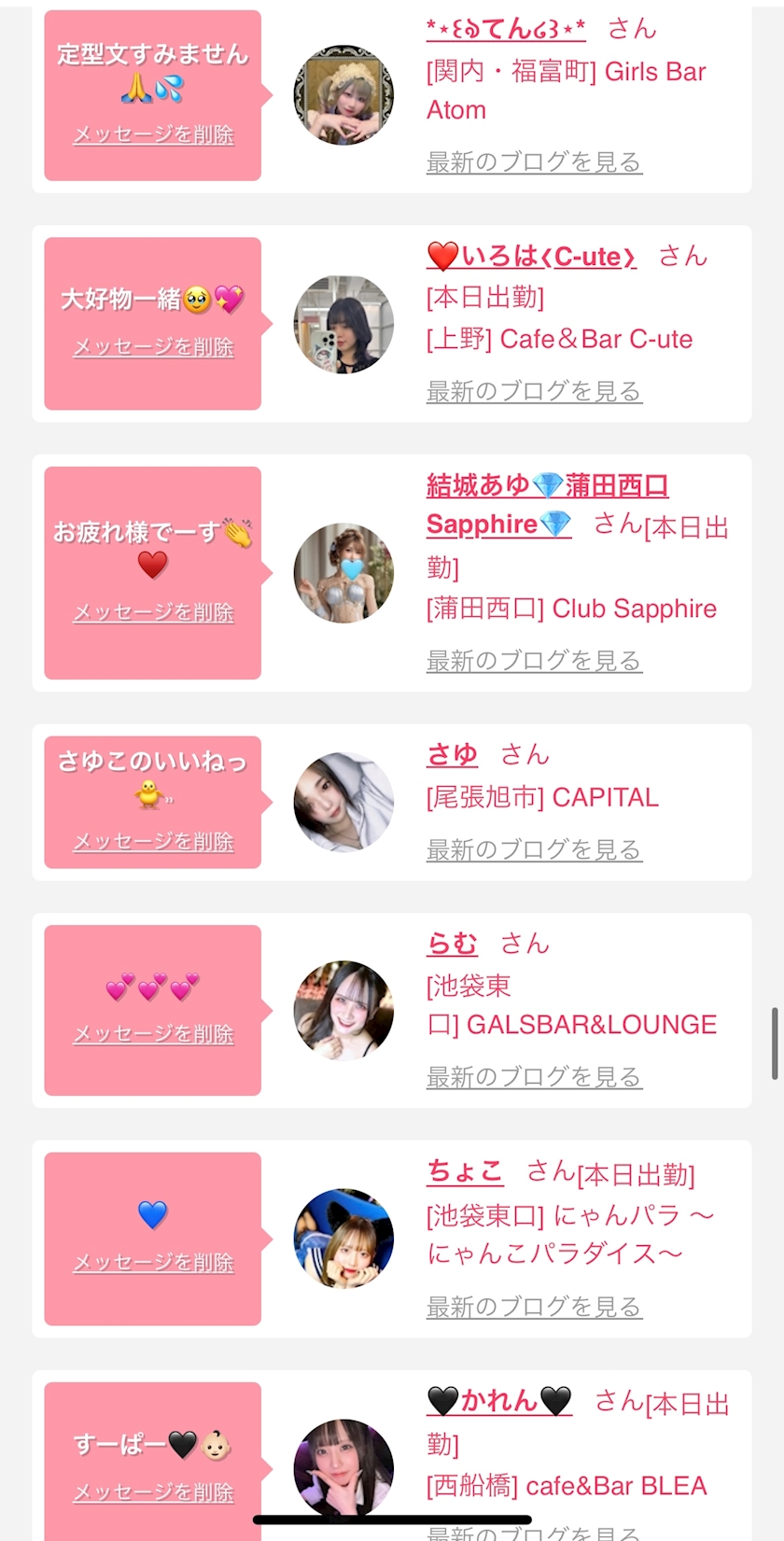View latest blog for にゃんパラ
Viewport: 784px width, 1541px height.
(533, 1308)
